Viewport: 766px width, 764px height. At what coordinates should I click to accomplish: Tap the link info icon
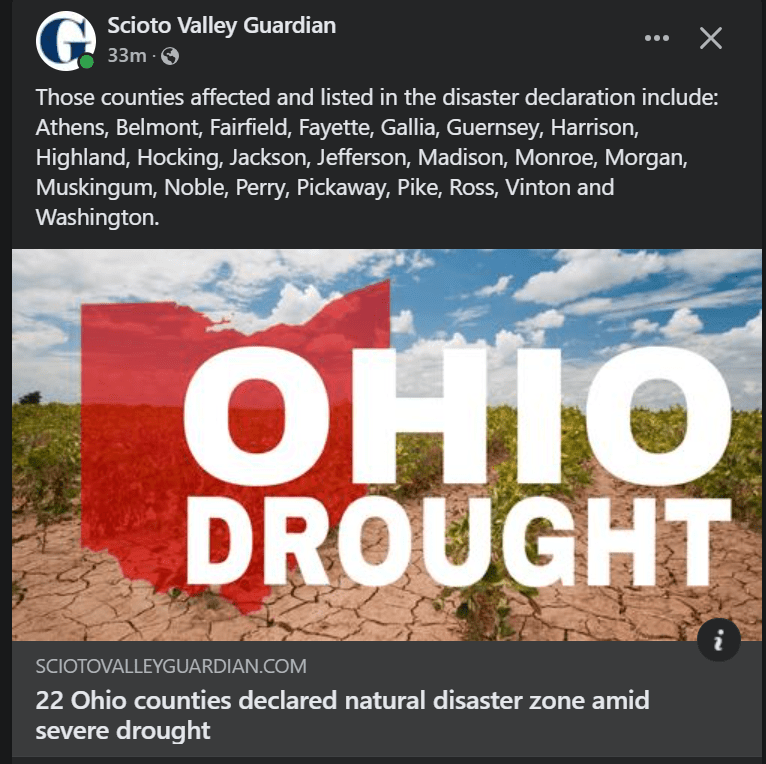tap(718, 639)
